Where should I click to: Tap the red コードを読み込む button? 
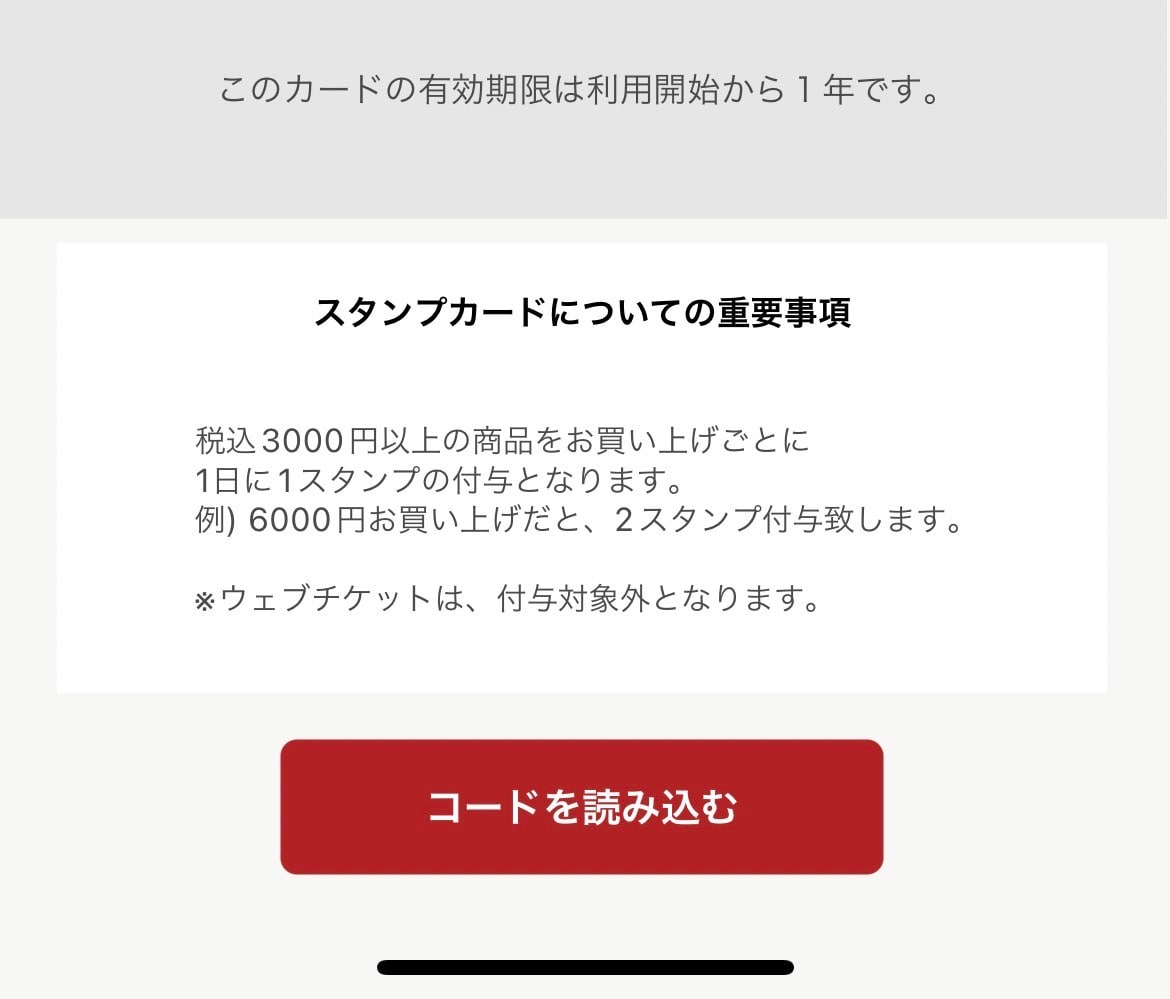(581, 807)
